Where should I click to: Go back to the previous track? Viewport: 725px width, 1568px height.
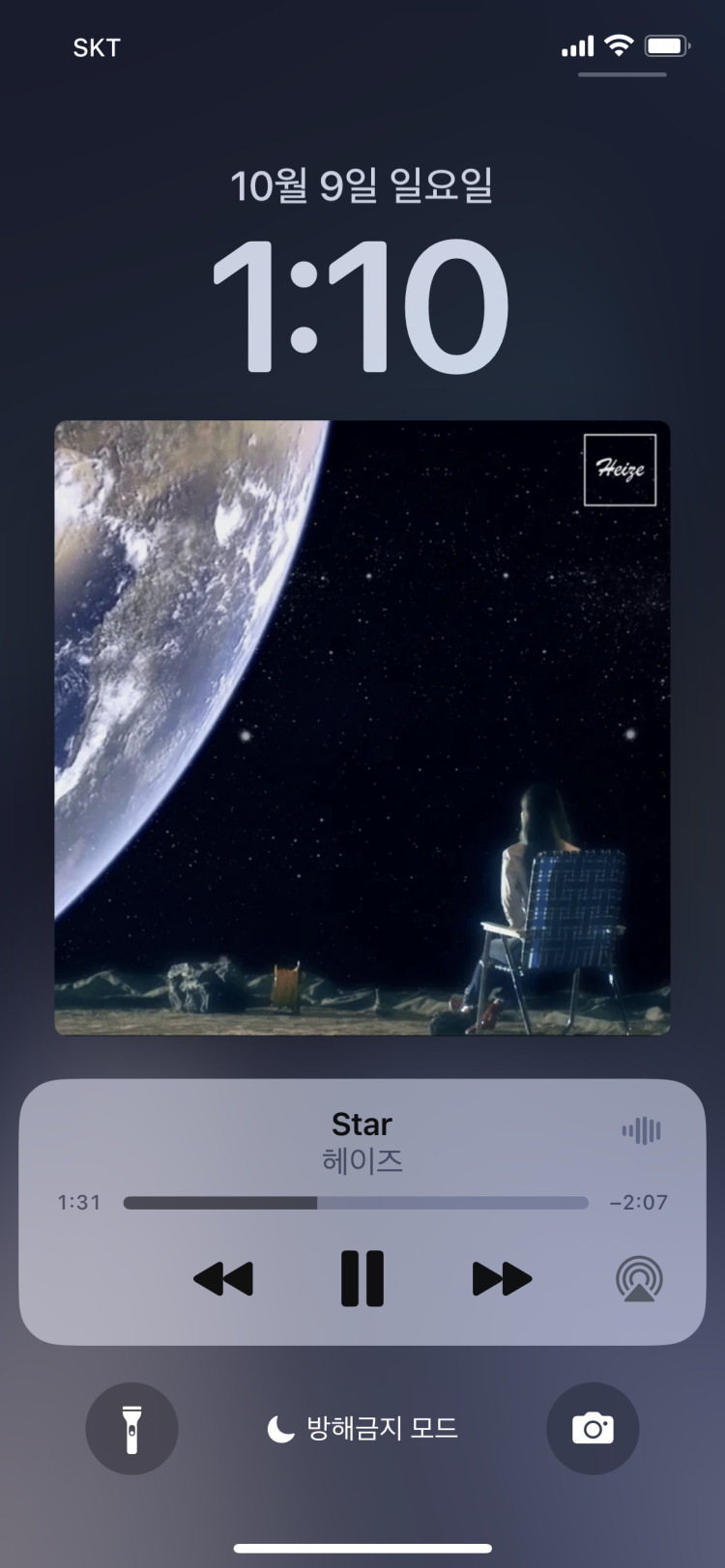223,1278
